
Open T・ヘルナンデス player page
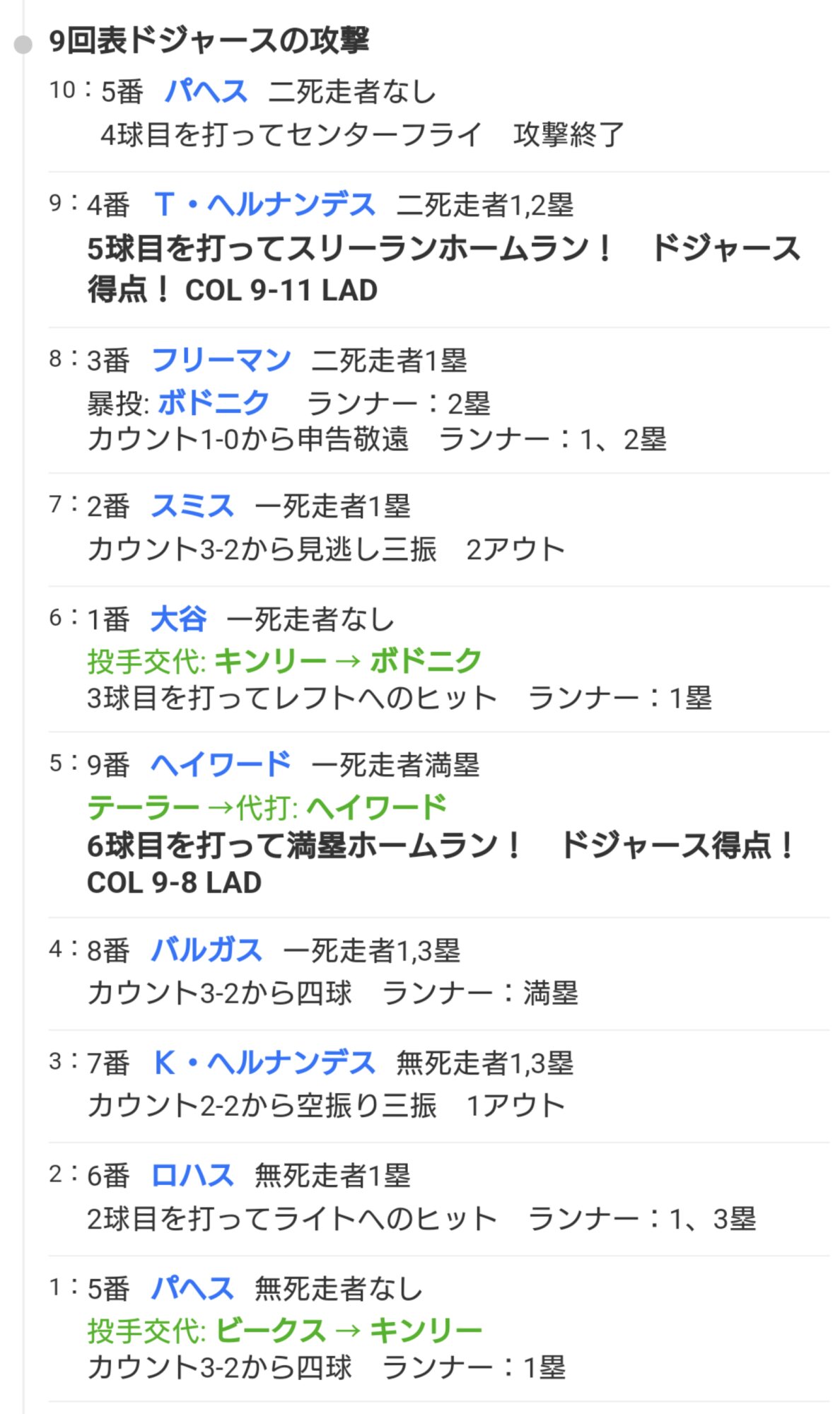click(x=264, y=204)
